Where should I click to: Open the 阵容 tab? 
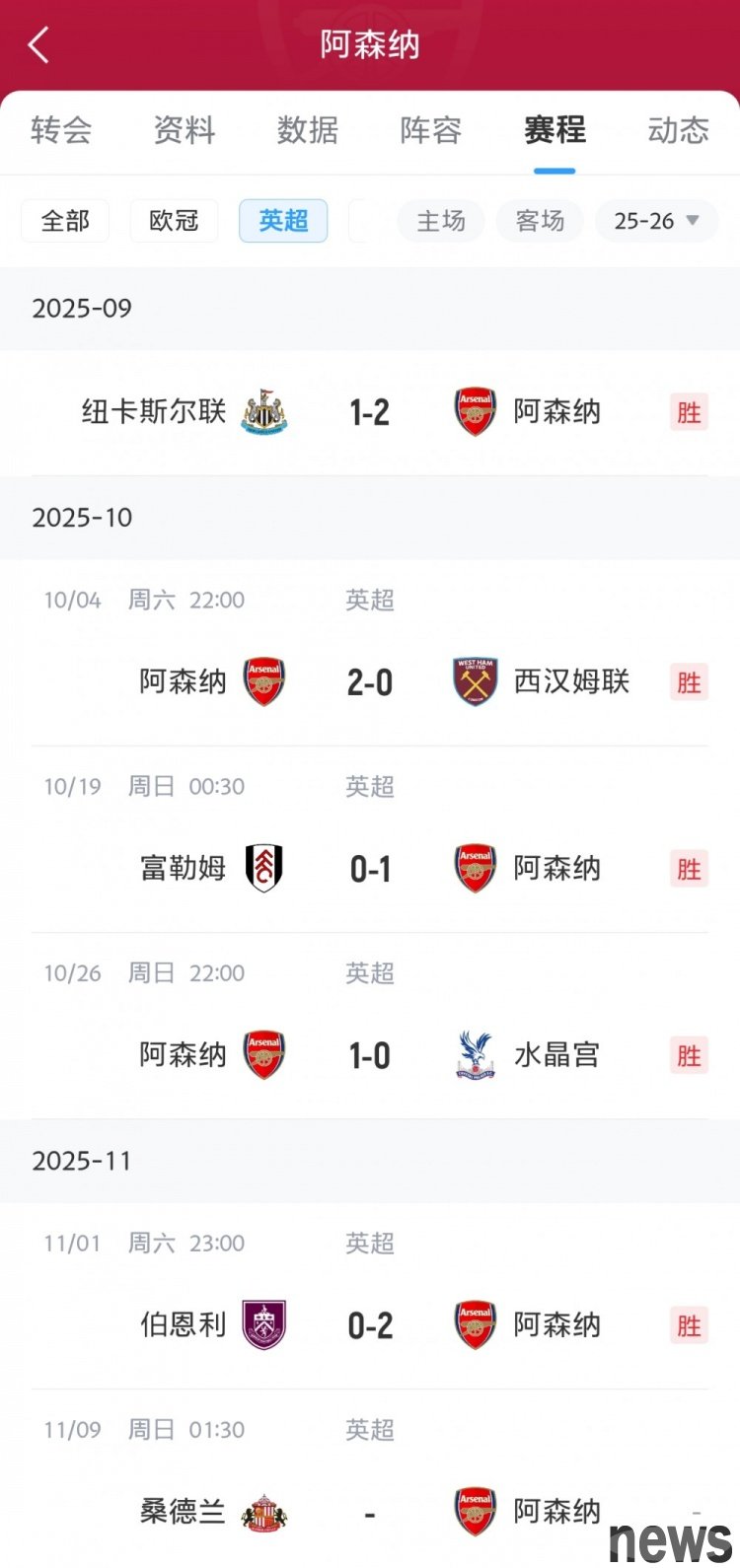(x=431, y=130)
